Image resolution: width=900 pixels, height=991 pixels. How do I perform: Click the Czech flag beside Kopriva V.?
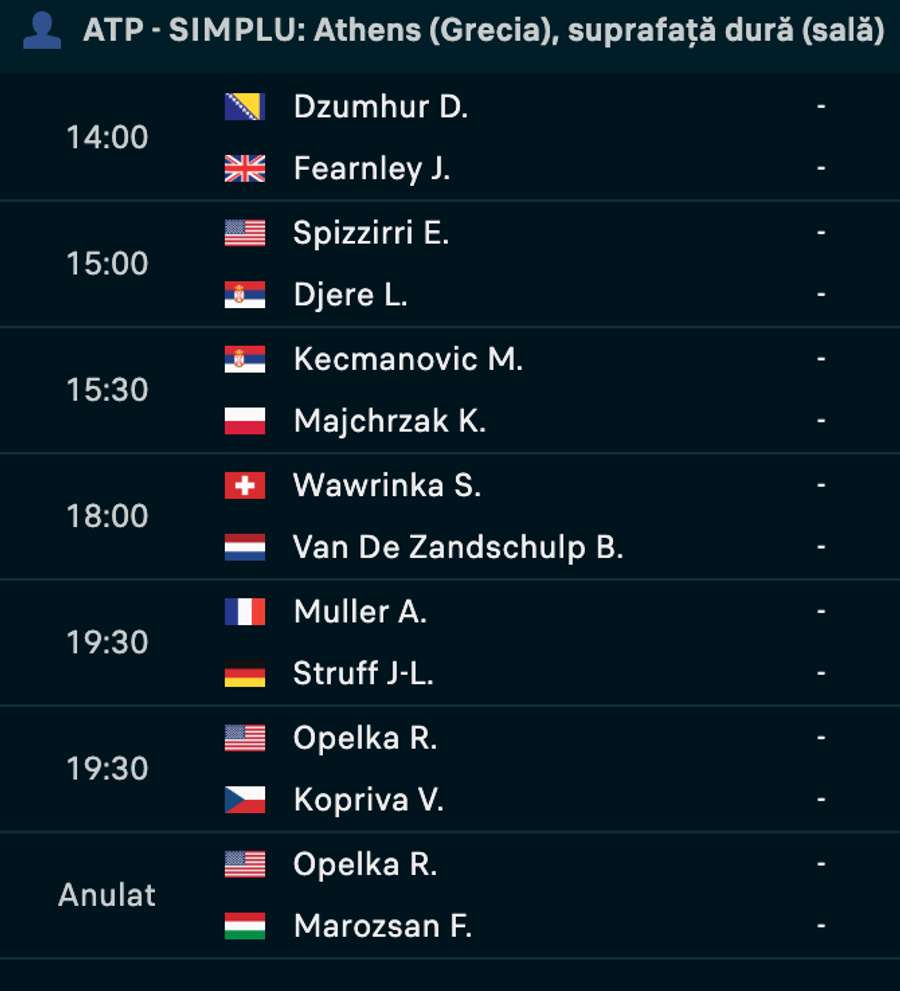coord(243,800)
